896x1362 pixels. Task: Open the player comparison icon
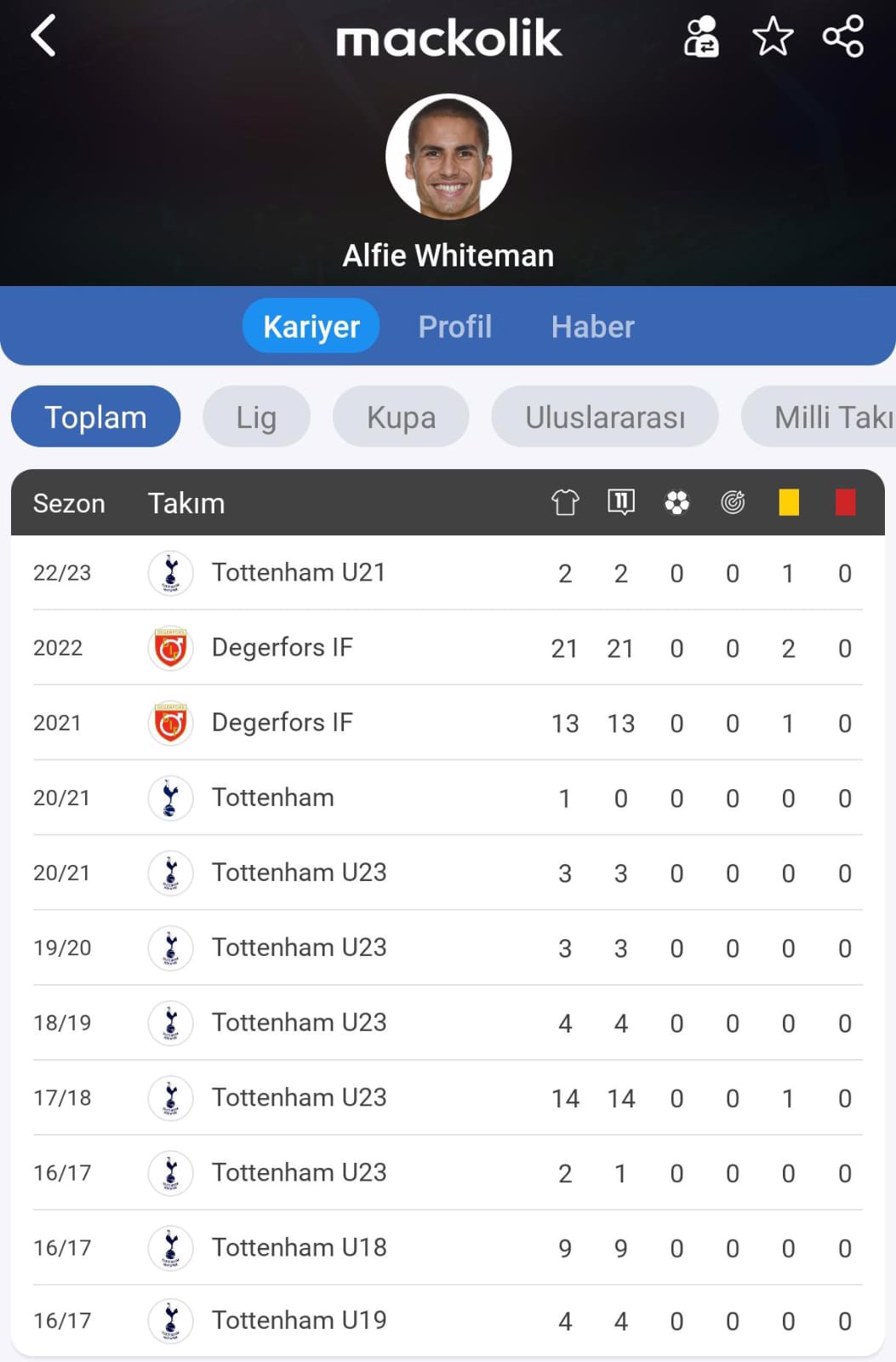pos(701,37)
